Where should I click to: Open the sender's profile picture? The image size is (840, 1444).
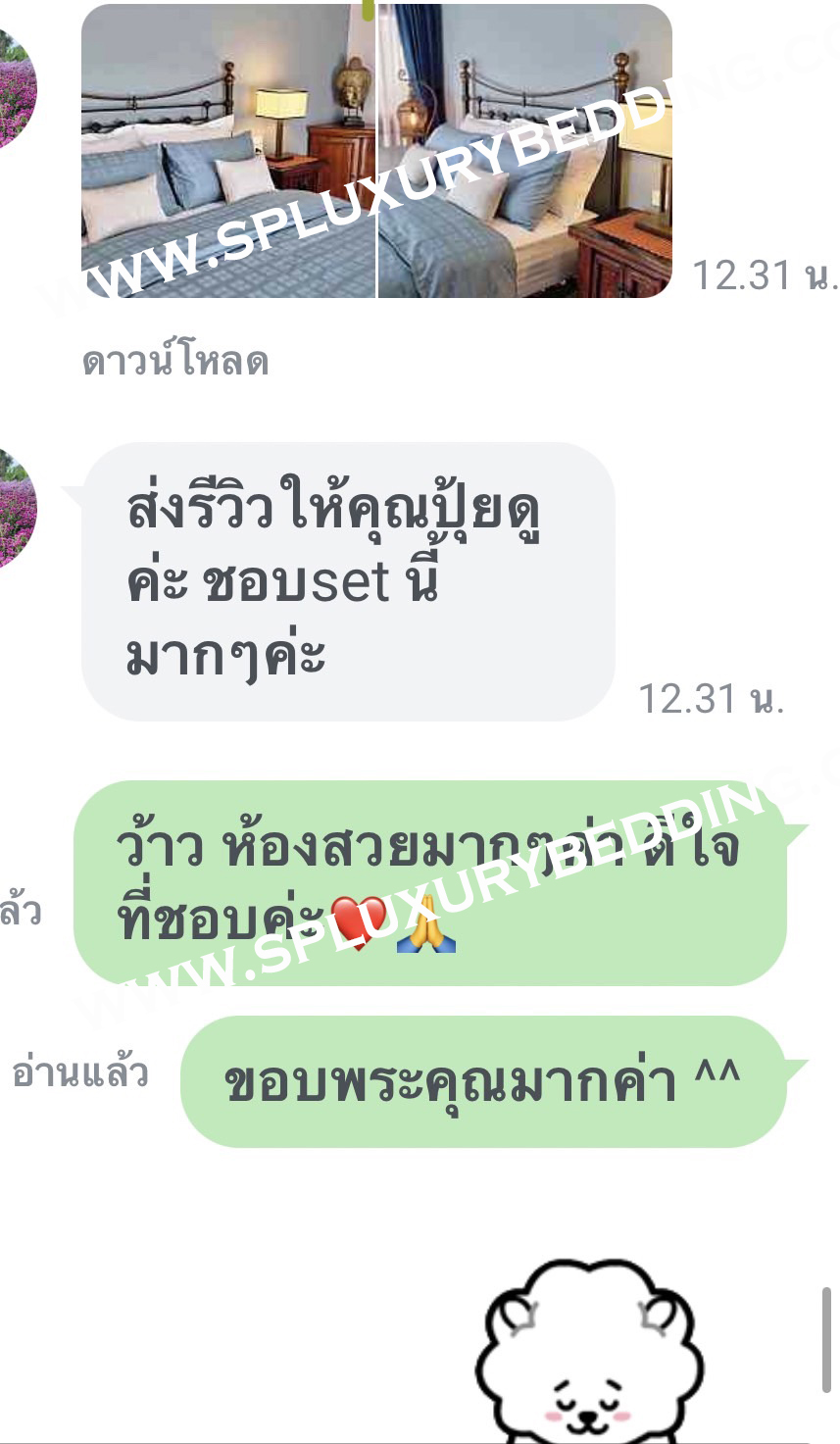pyautogui.click(x=18, y=506)
